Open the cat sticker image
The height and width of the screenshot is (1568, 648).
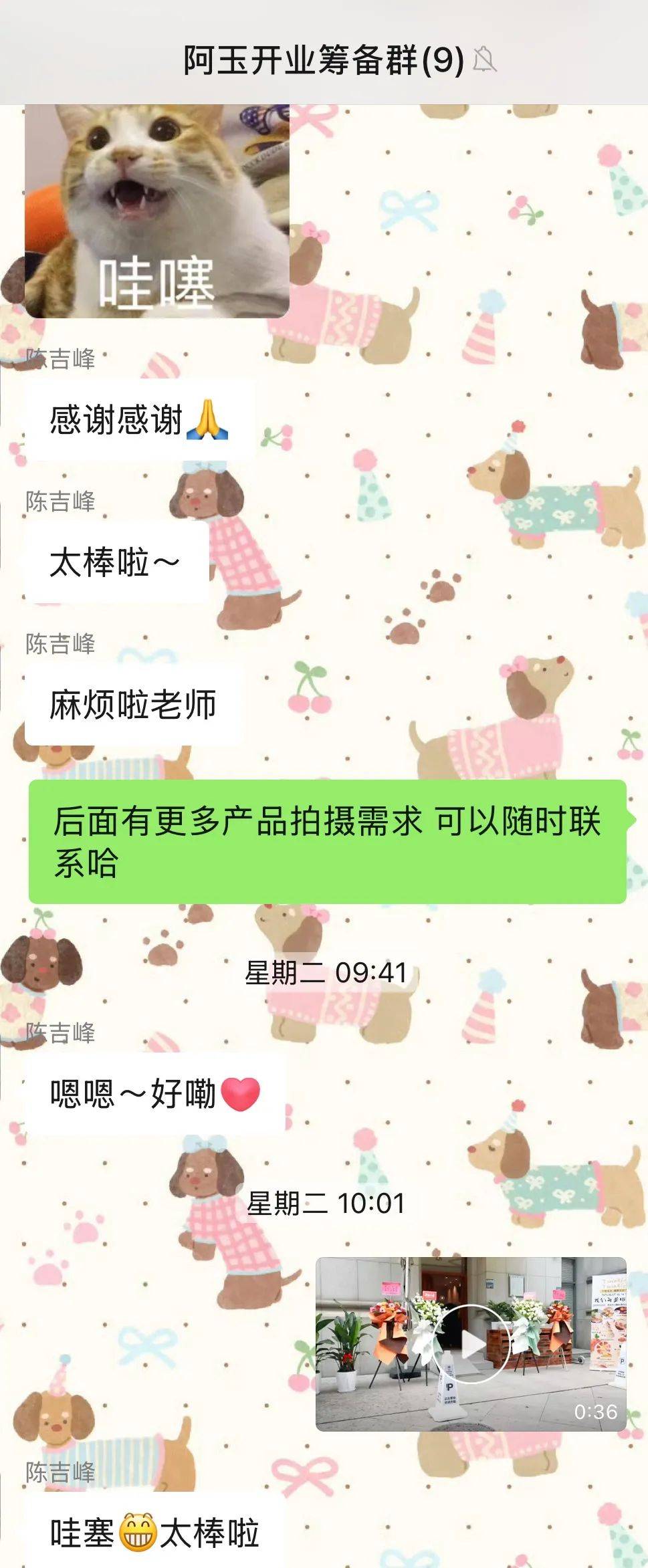point(156,211)
